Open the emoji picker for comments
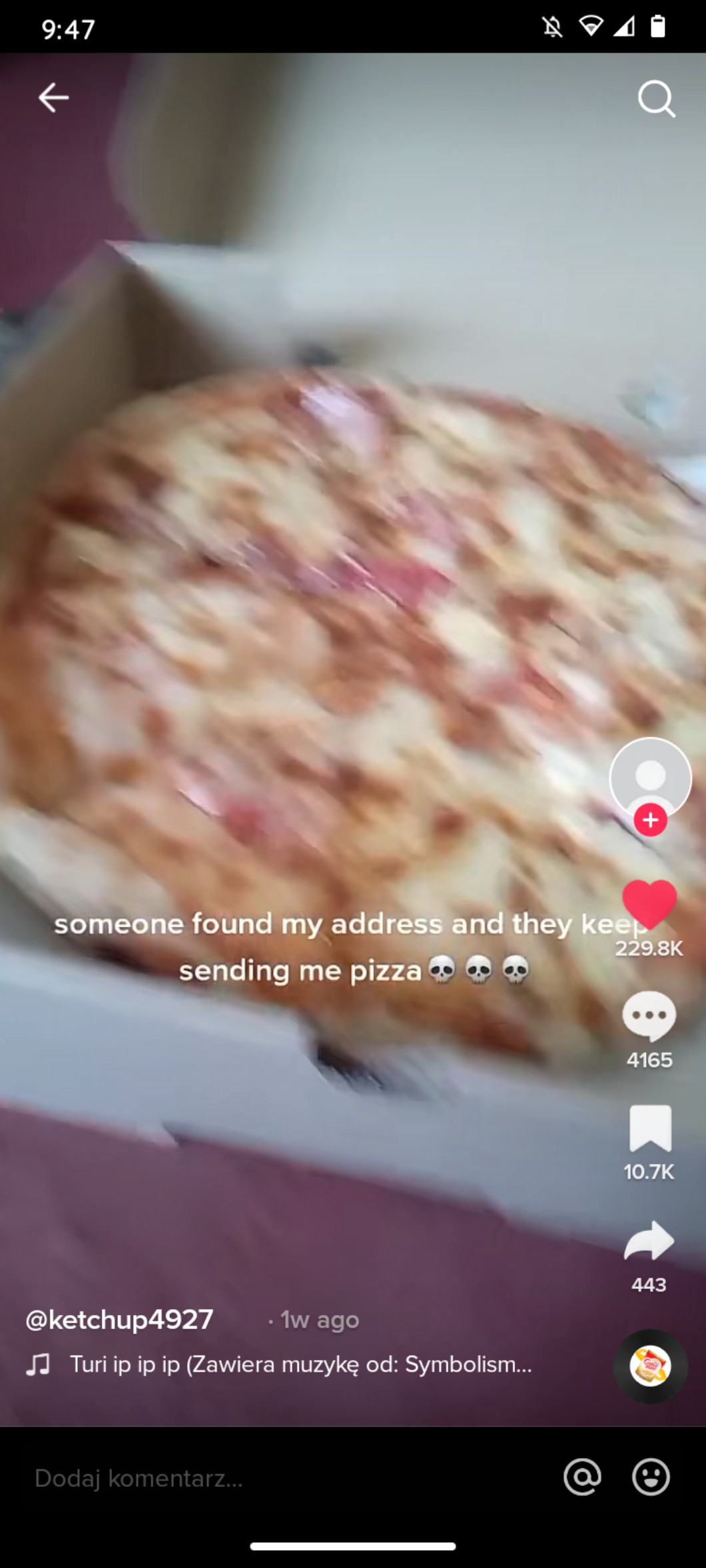 point(651,1477)
